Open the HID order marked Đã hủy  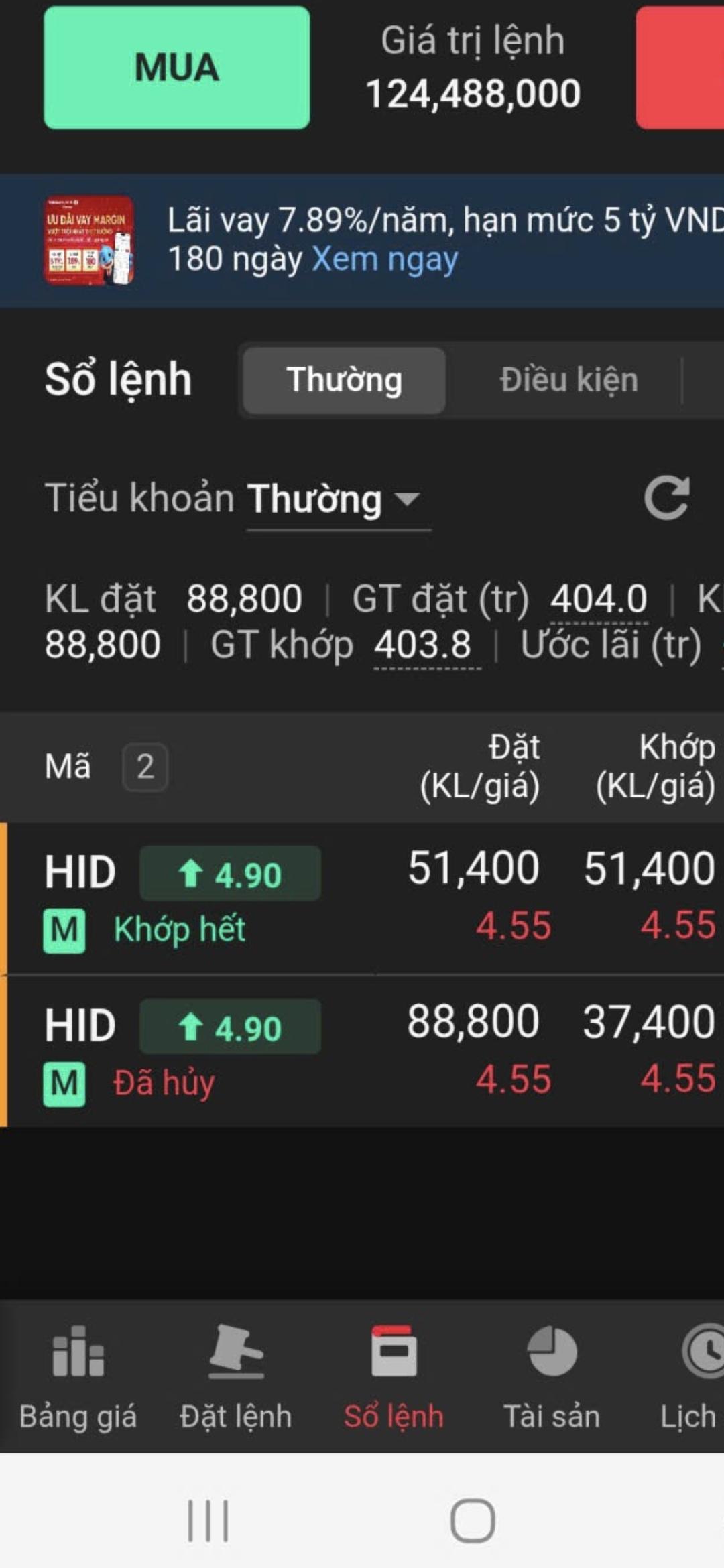pyautogui.click(x=362, y=1051)
